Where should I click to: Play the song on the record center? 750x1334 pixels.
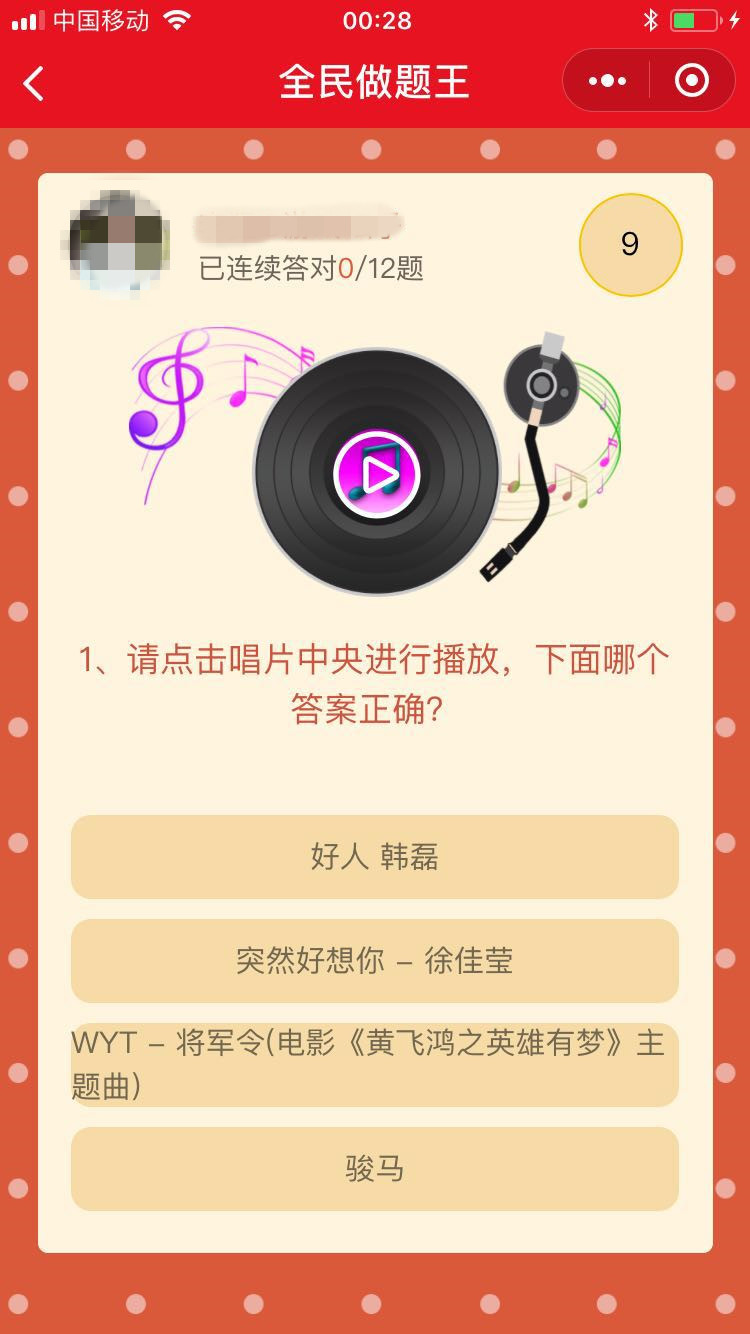(x=376, y=473)
